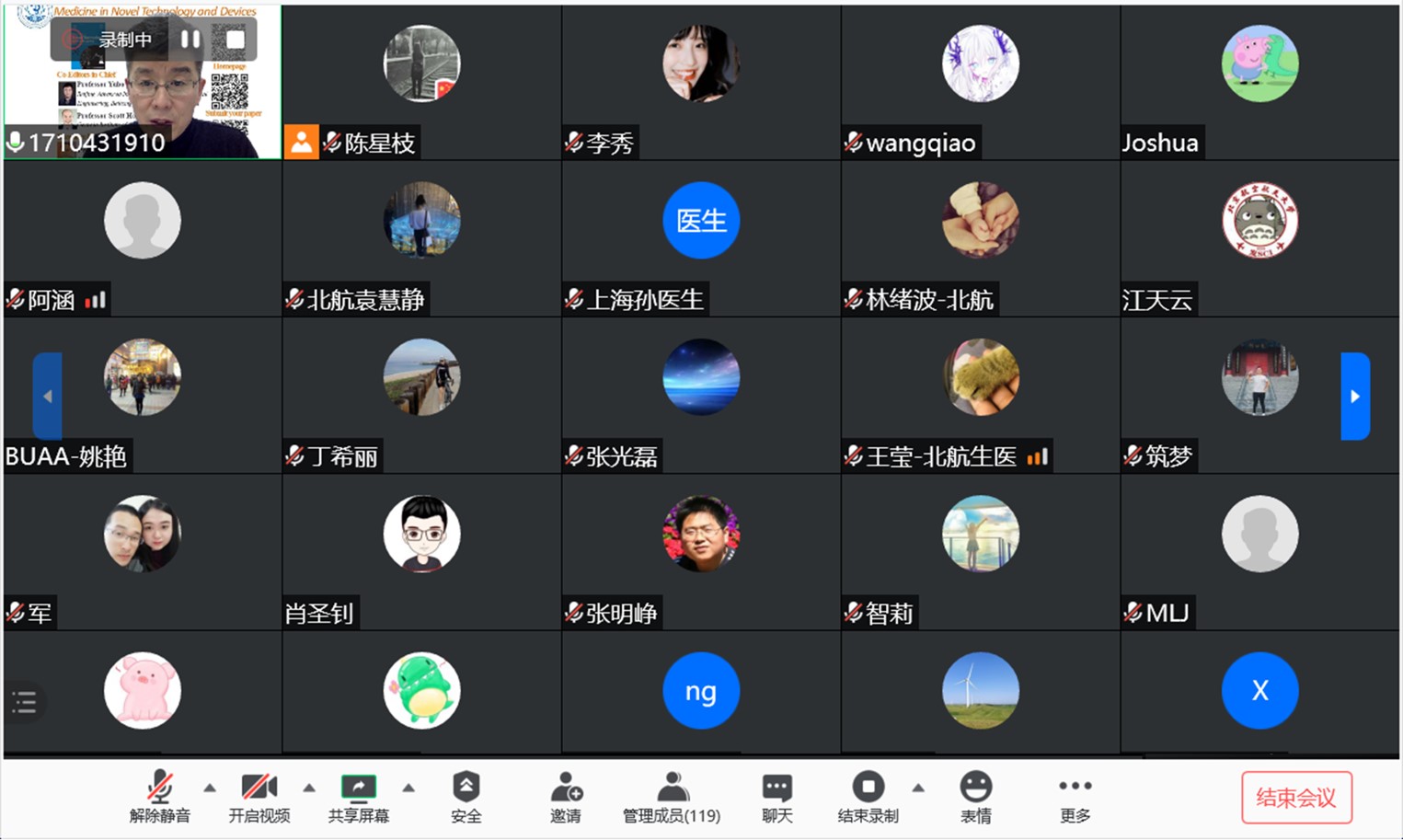Open the list icon at bottom left
Image resolution: width=1403 pixels, height=840 pixels.
tap(25, 703)
